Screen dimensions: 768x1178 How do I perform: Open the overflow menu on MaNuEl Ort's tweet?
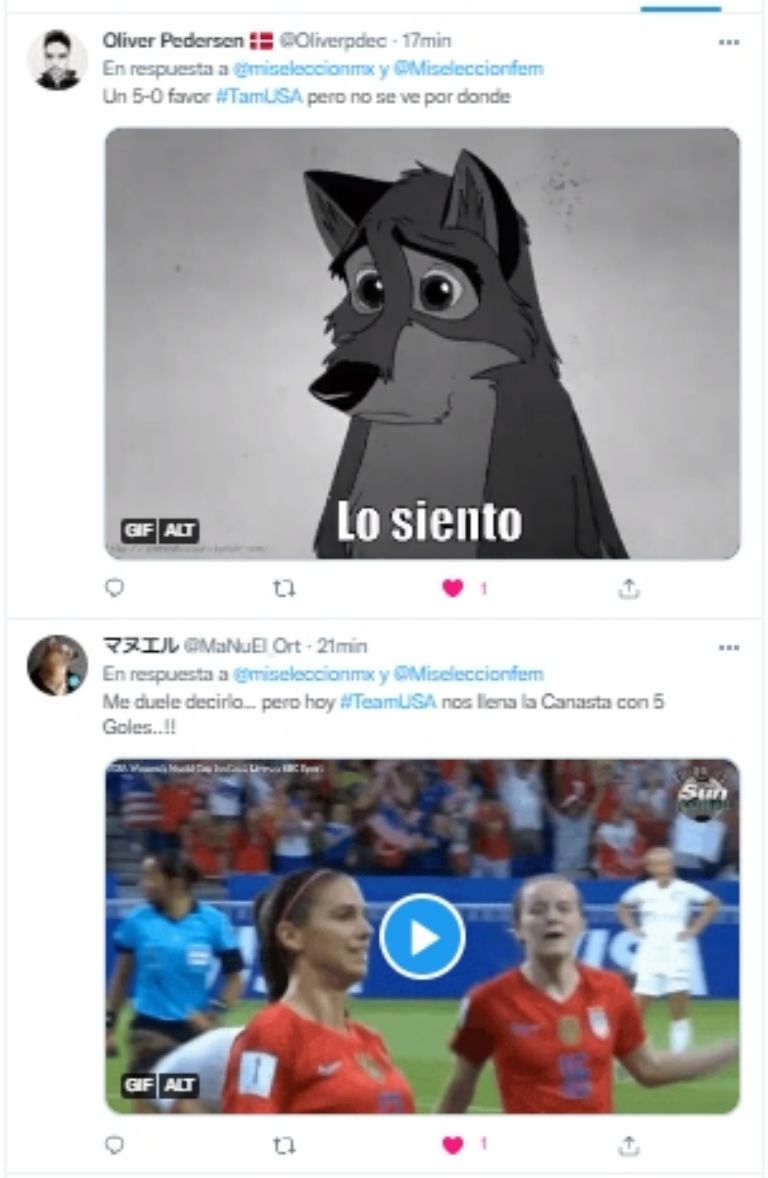[x=728, y=647]
